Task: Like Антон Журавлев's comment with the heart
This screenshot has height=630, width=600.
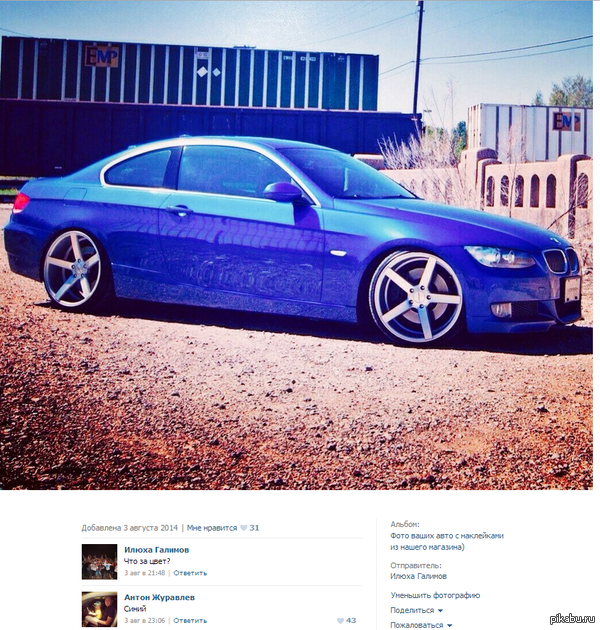Action: coord(340,620)
